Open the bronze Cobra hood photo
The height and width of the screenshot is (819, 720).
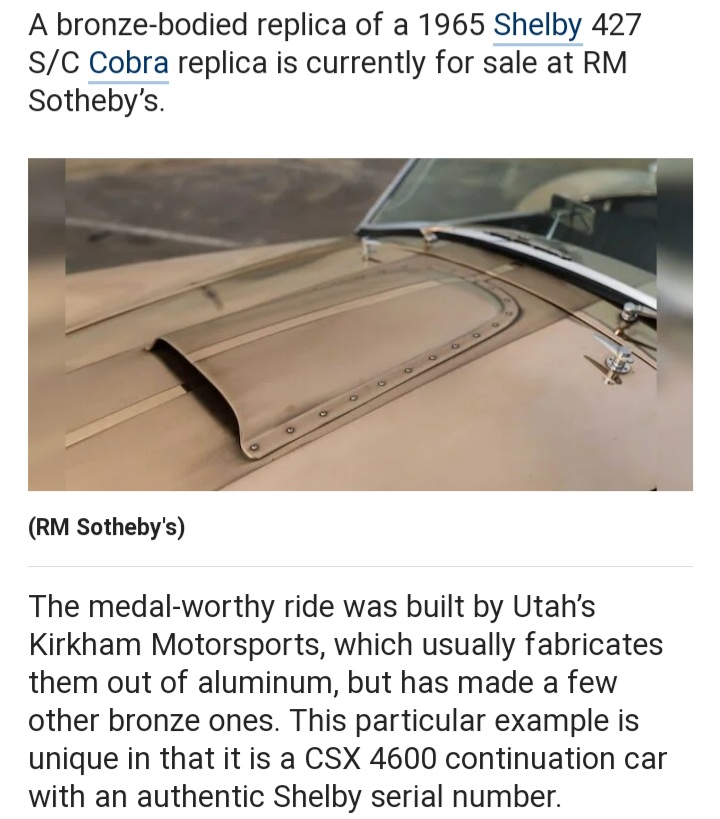(360, 324)
